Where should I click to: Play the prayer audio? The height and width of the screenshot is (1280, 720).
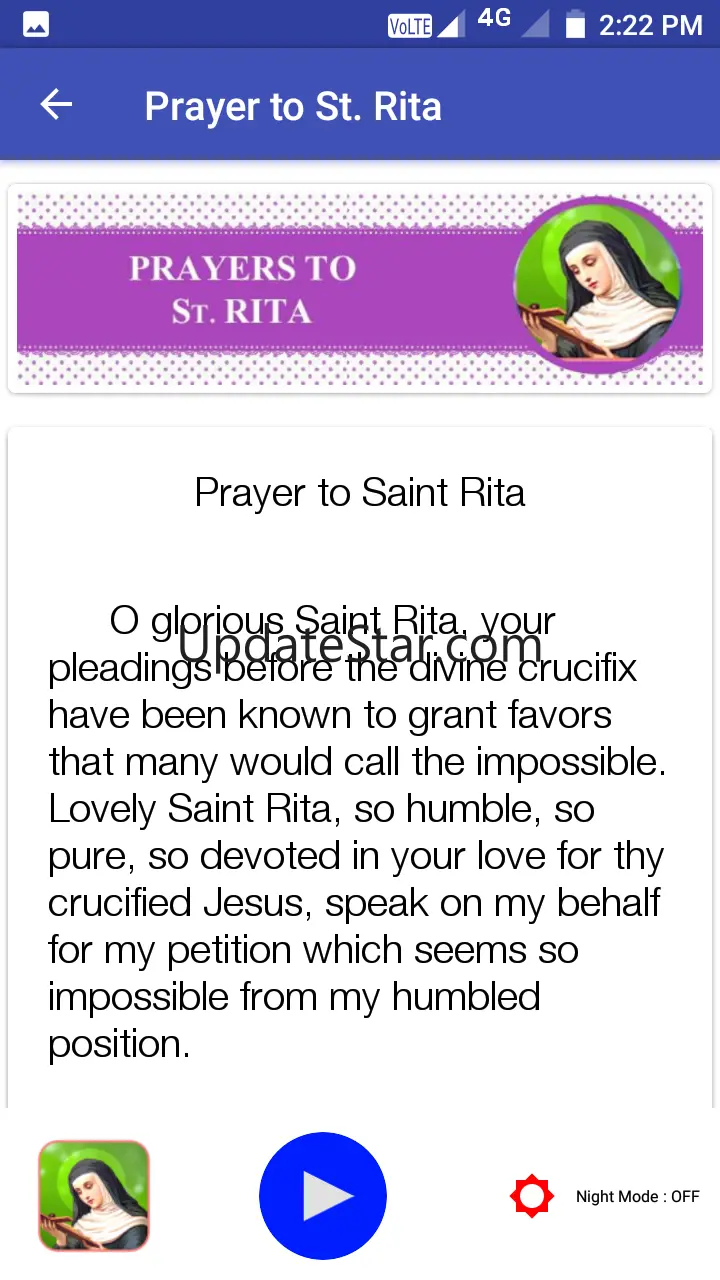click(323, 1196)
